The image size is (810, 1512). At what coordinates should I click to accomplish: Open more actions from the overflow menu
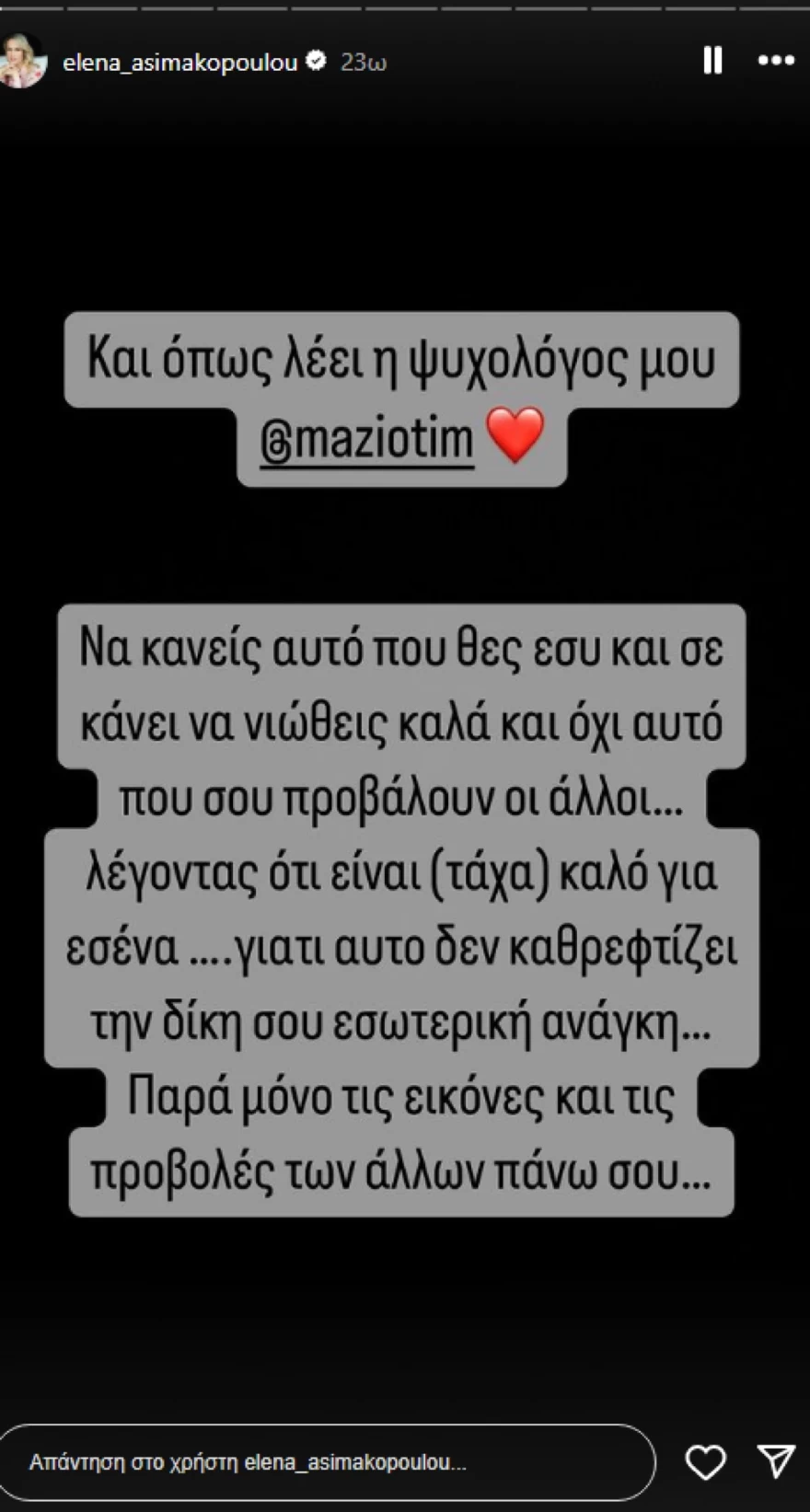tap(776, 61)
